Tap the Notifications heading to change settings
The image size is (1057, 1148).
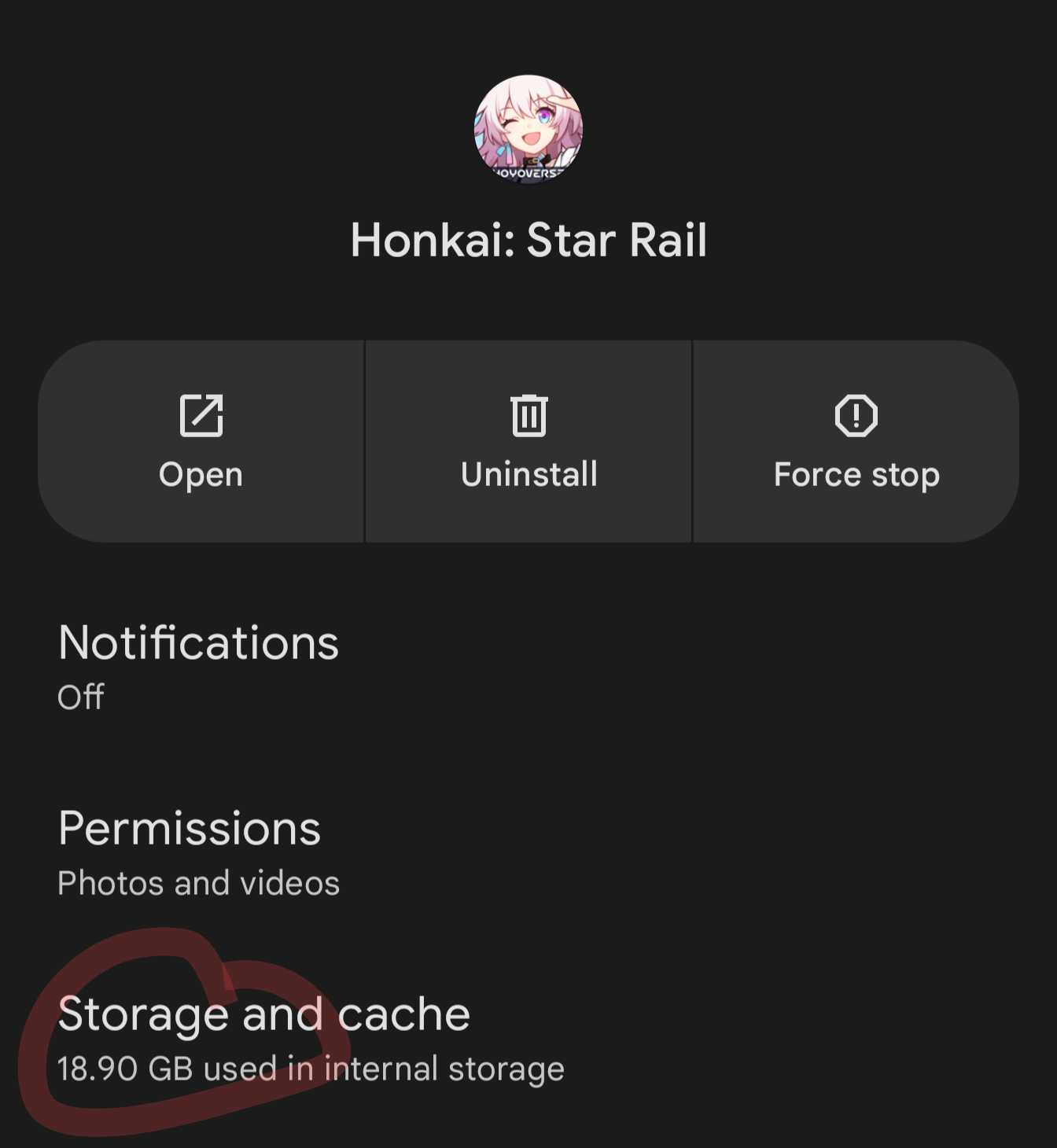pyautogui.click(x=198, y=642)
